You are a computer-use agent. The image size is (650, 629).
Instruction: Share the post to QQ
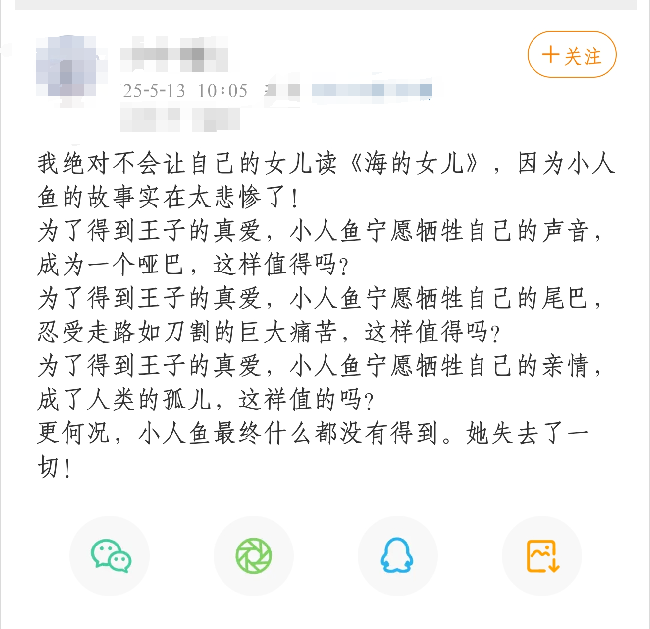[397, 556]
